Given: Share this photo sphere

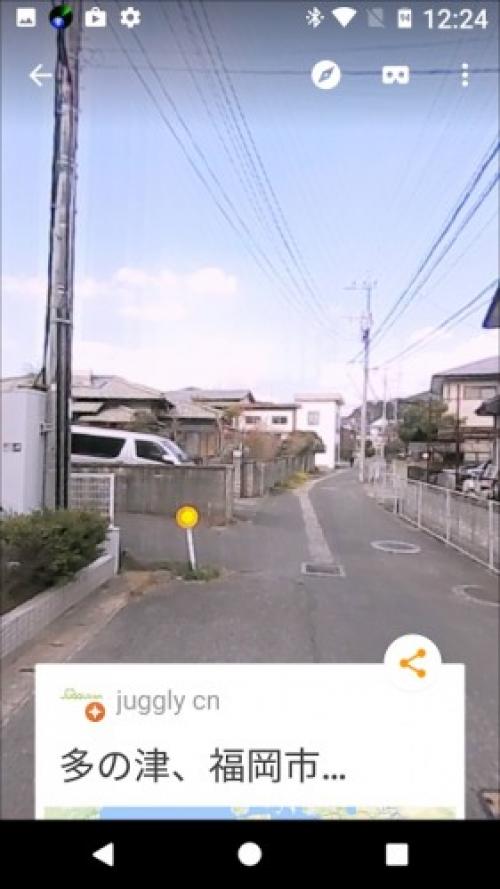Looking at the screenshot, I should [x=413, y=663].
